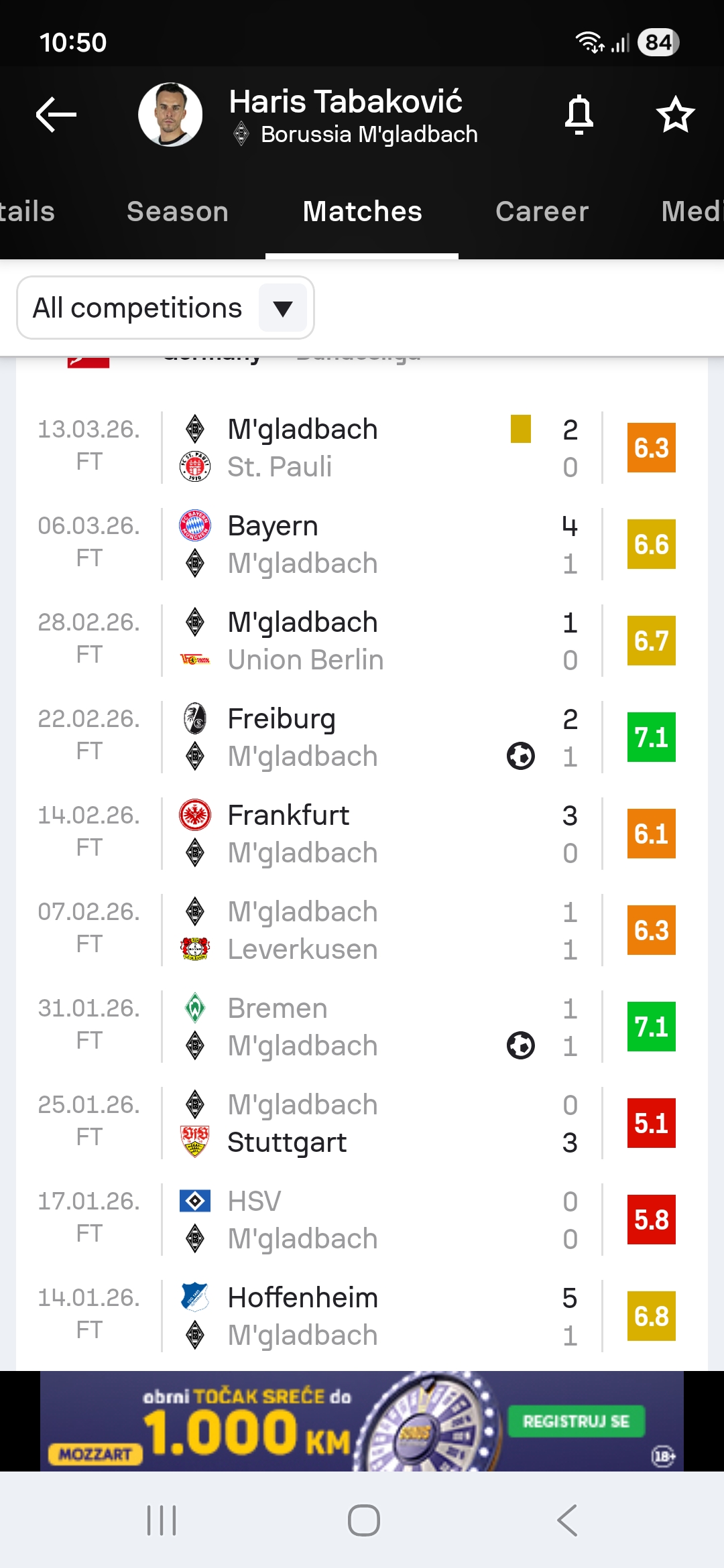The height and width of the screenshot is (1568, 724).
Task: View the M'gladbach vs Union Berlin match
Action: [x=362, y=641]
